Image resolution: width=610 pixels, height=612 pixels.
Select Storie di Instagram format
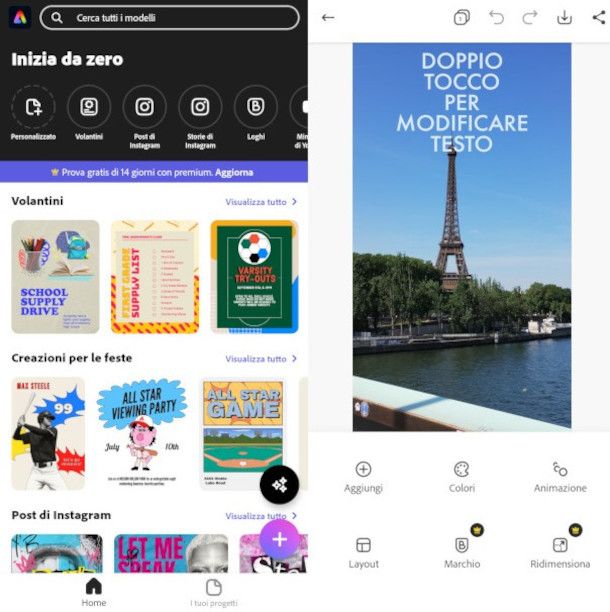click(200, 107)
